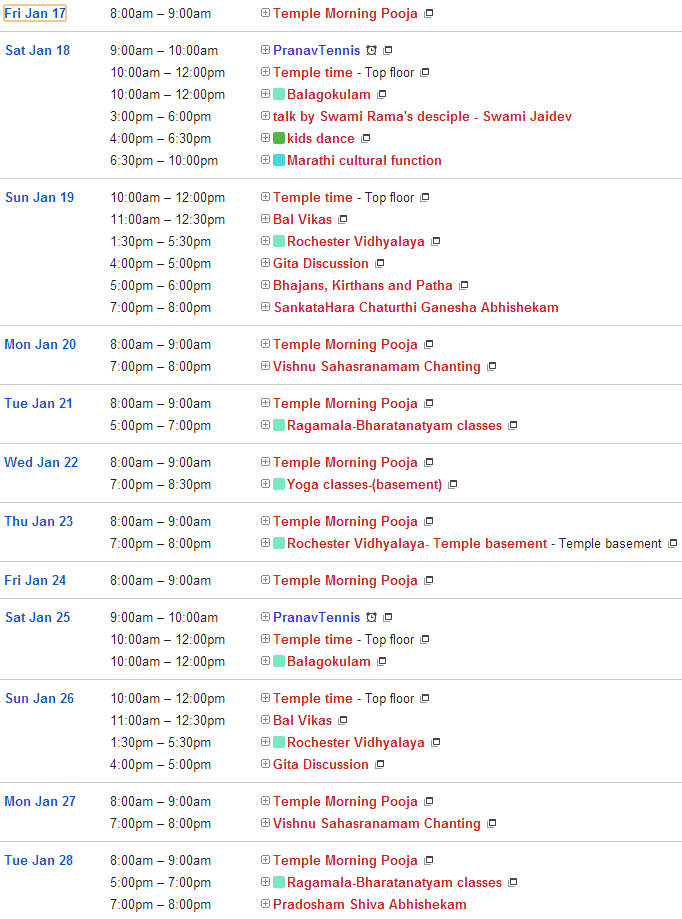Expand Temple Morning Pooja on Mon Jan 27
Screen dimensions: 682x919
coord(265,801)
